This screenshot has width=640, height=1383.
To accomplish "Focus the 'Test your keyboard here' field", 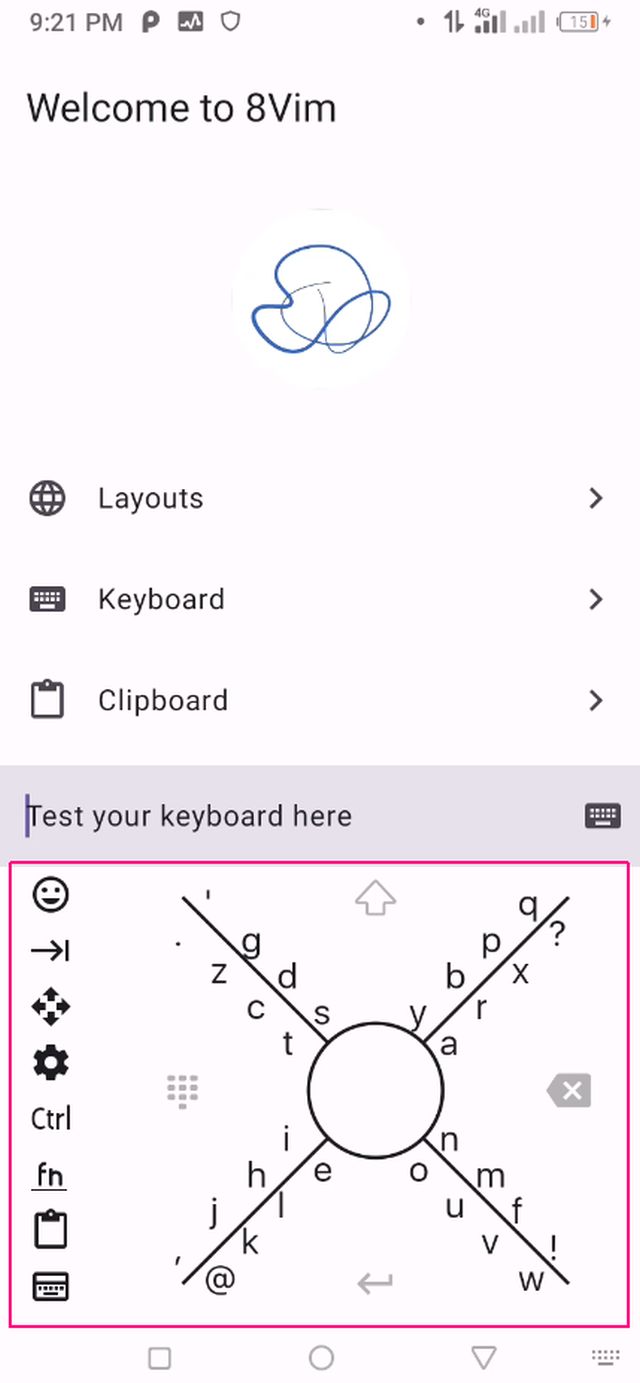I will (x=290, y=816).
